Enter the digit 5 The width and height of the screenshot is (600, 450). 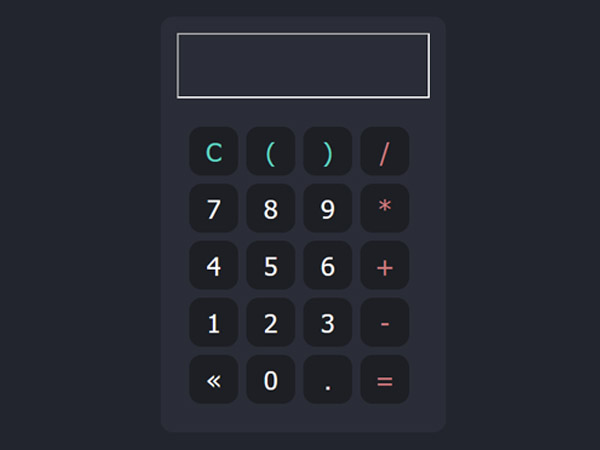(x=270, y=266)
